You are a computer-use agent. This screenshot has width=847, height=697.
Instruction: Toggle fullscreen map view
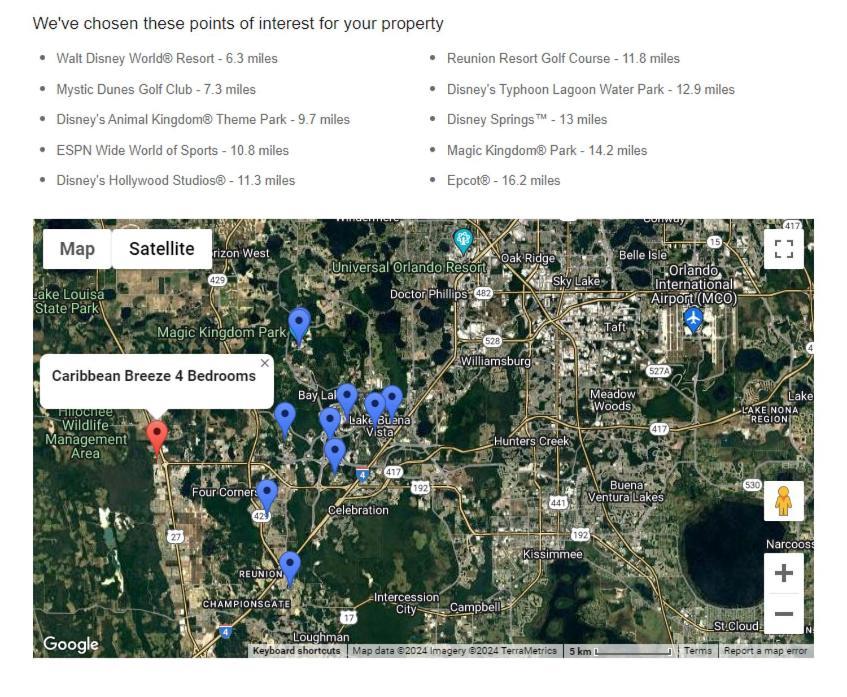pos(783,249)
